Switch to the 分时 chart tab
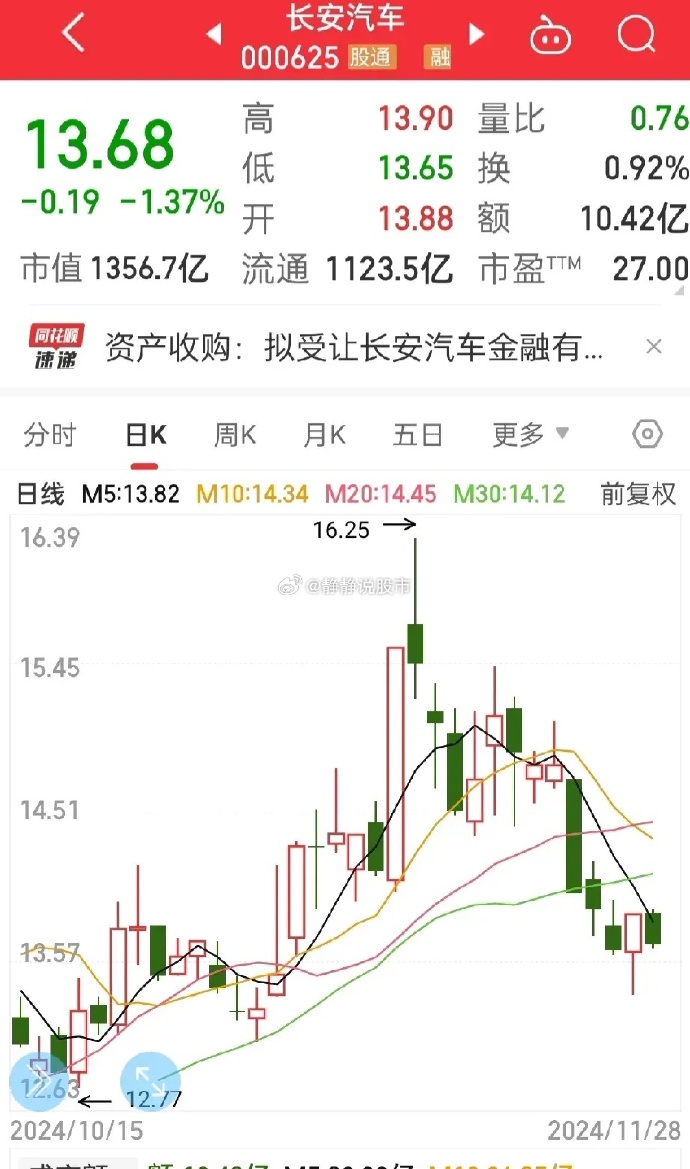 pyautogui.click(x=50, y=435)
